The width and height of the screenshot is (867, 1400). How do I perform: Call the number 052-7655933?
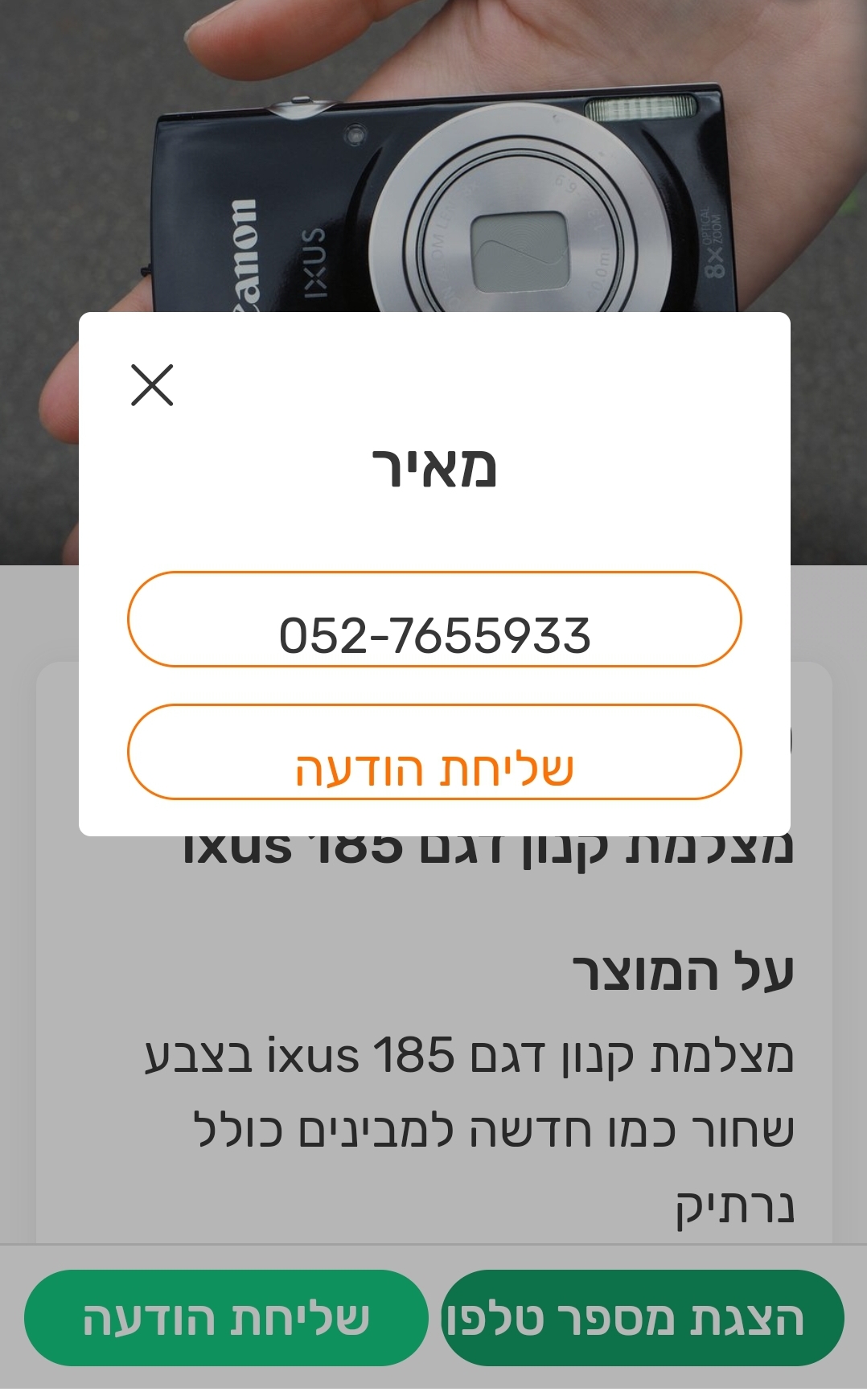pyautogui.click(x=434, y=620)
